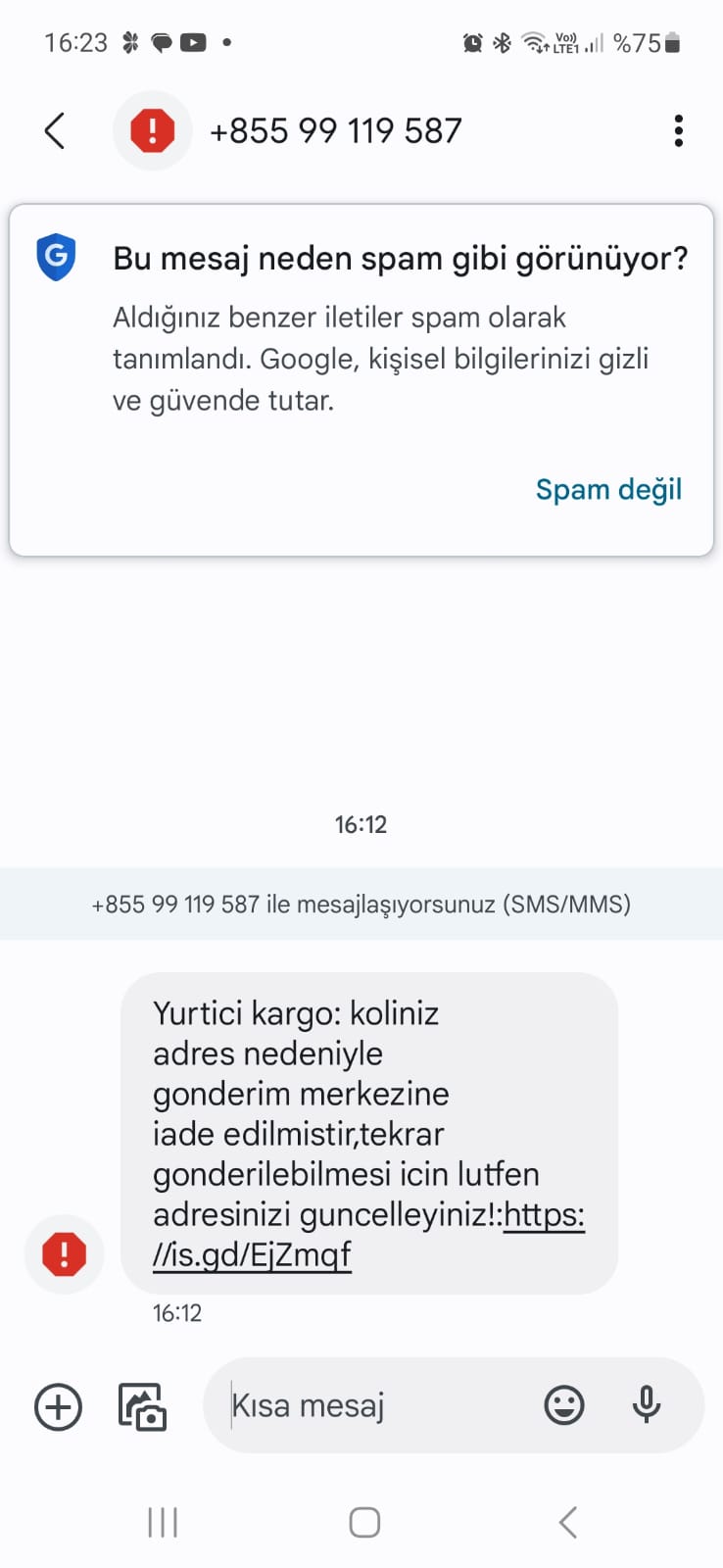Tap the "Spam değil" button
The image size is (723, 1568).
pos(607,489)
